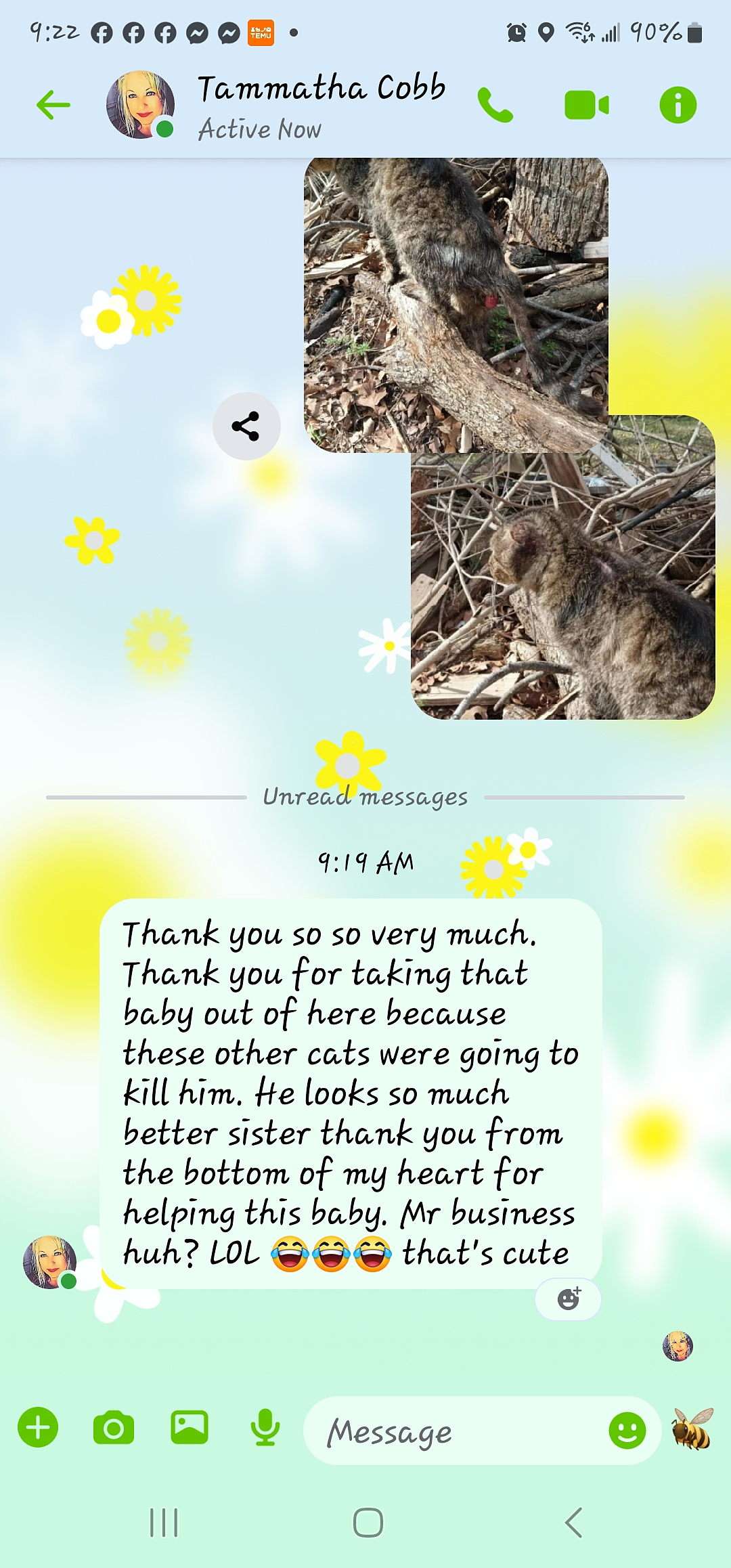
Task: Open the camera to take a photo
Action: pyautogui.click(x=113, y=1427)
